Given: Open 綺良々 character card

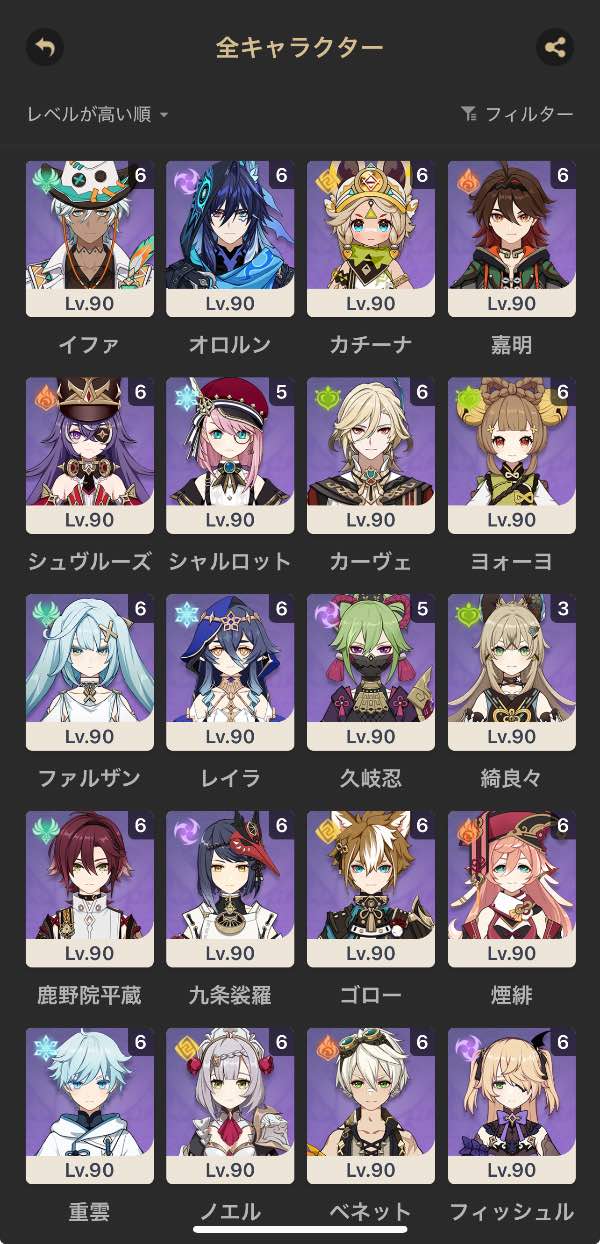Looking at the screenshot, I should pos(512,672).
